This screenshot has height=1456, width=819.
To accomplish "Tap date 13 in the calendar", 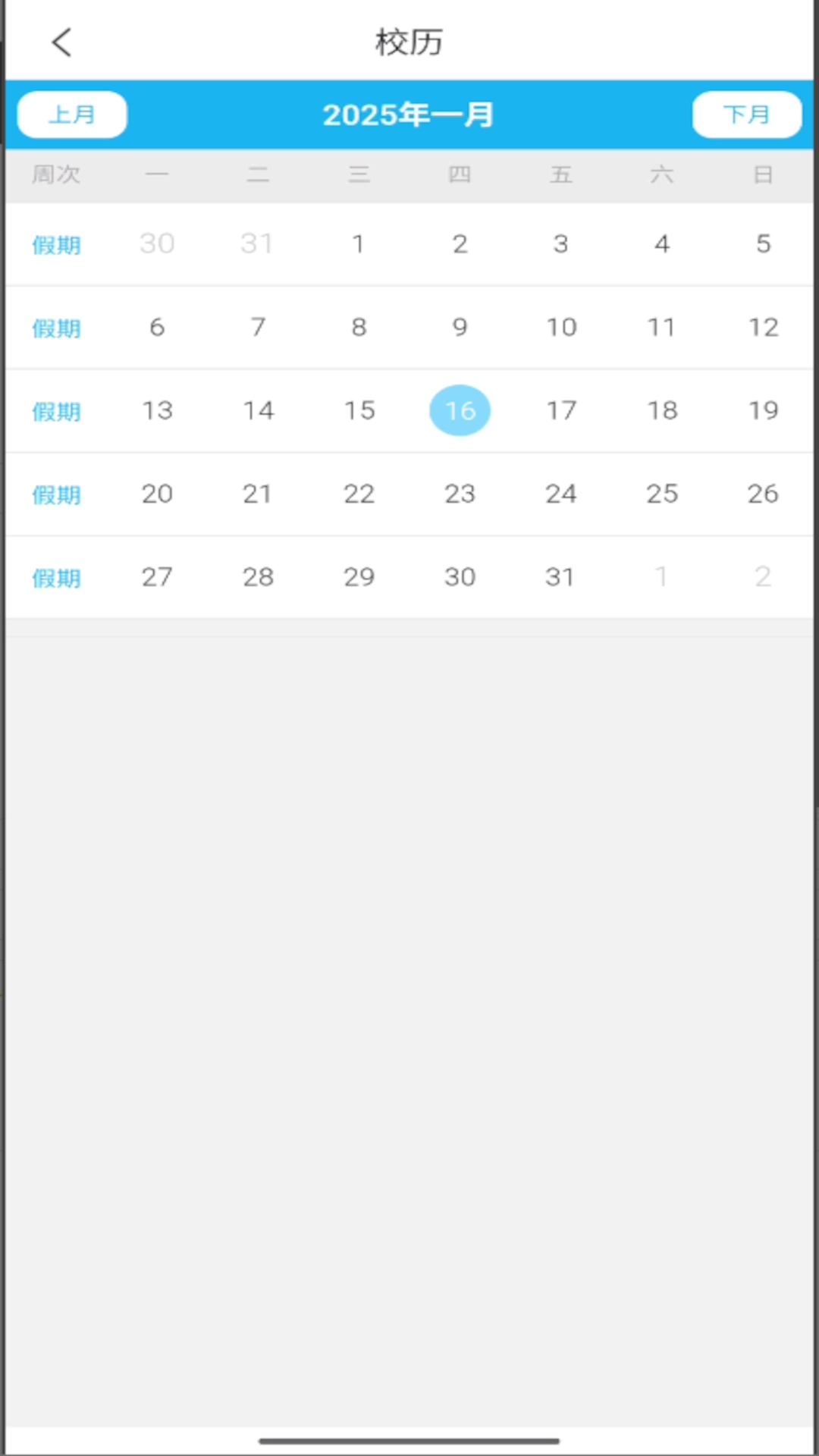I will 157,410.
